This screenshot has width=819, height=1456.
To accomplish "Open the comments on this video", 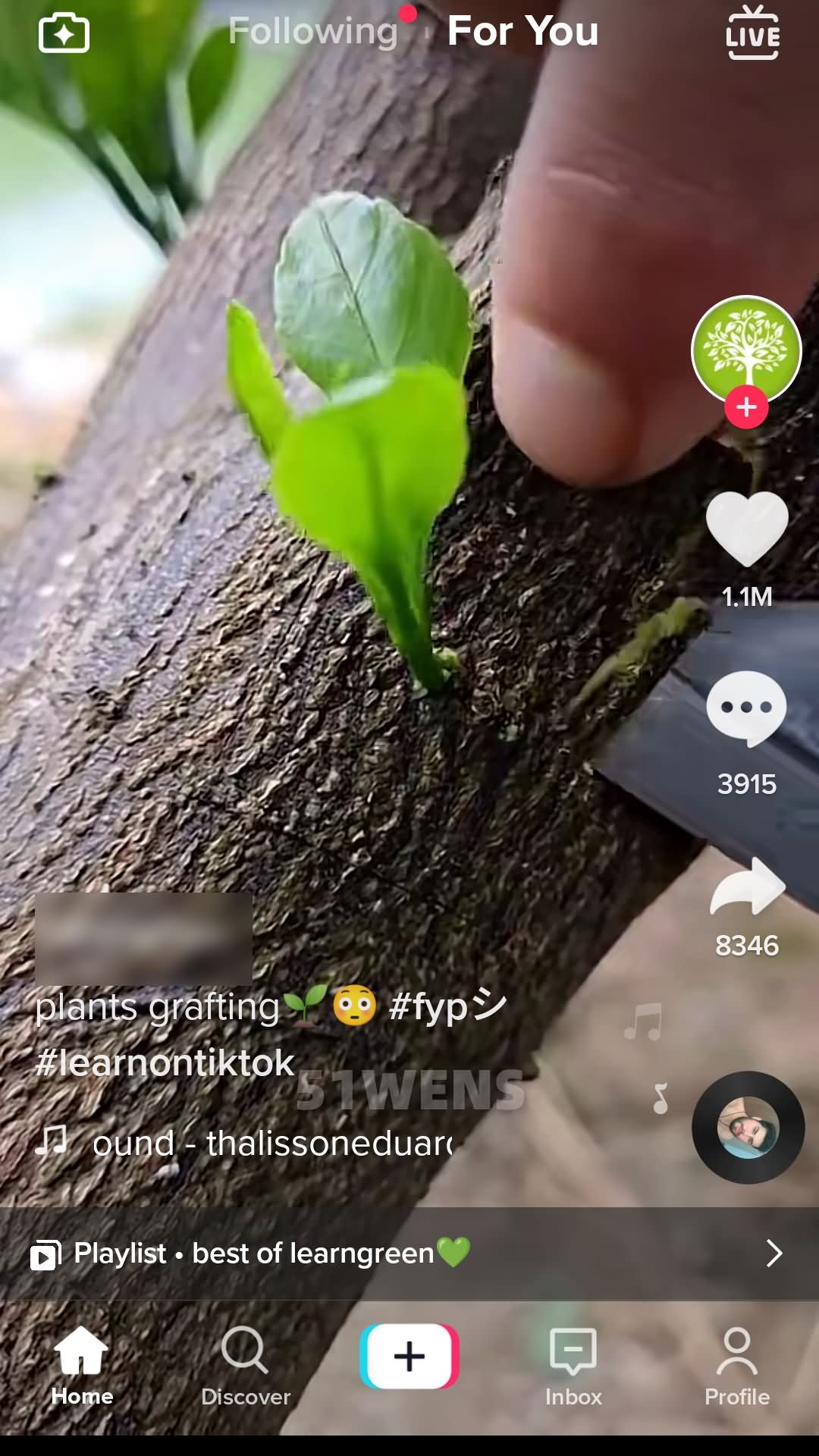I will coord(746,709).
